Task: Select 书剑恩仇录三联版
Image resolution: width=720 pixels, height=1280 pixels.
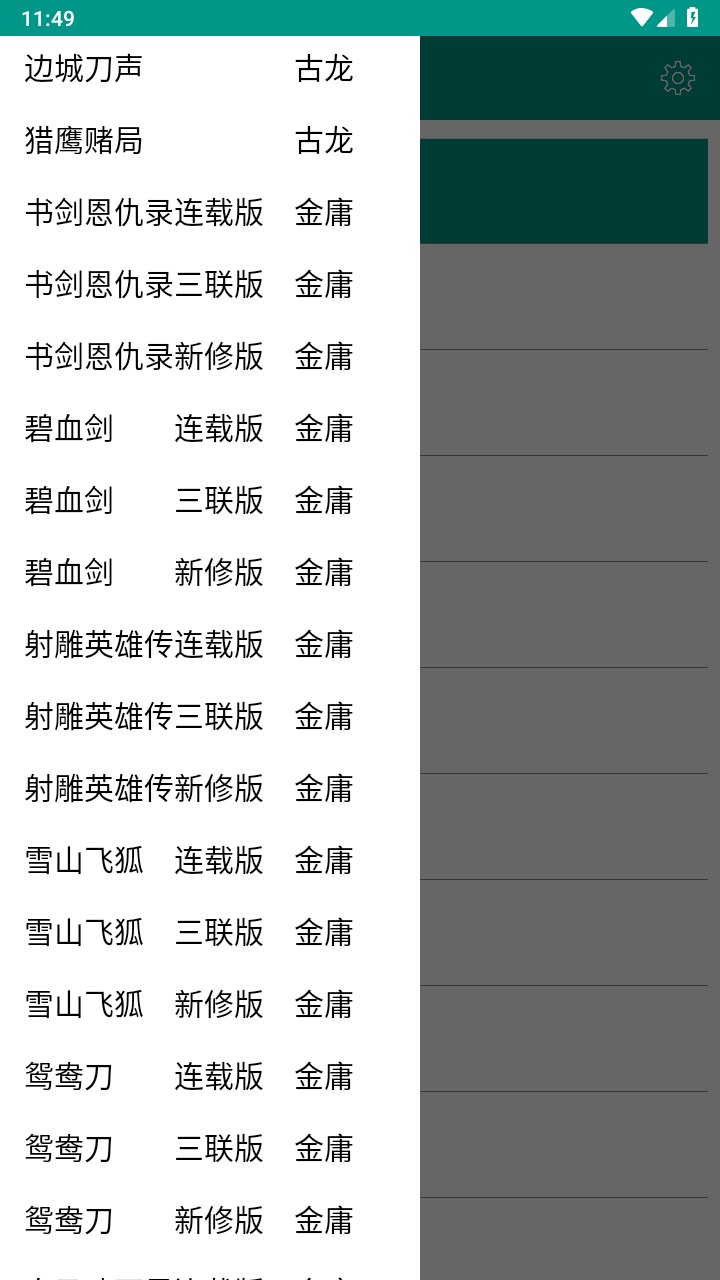Action: [180, 285]
